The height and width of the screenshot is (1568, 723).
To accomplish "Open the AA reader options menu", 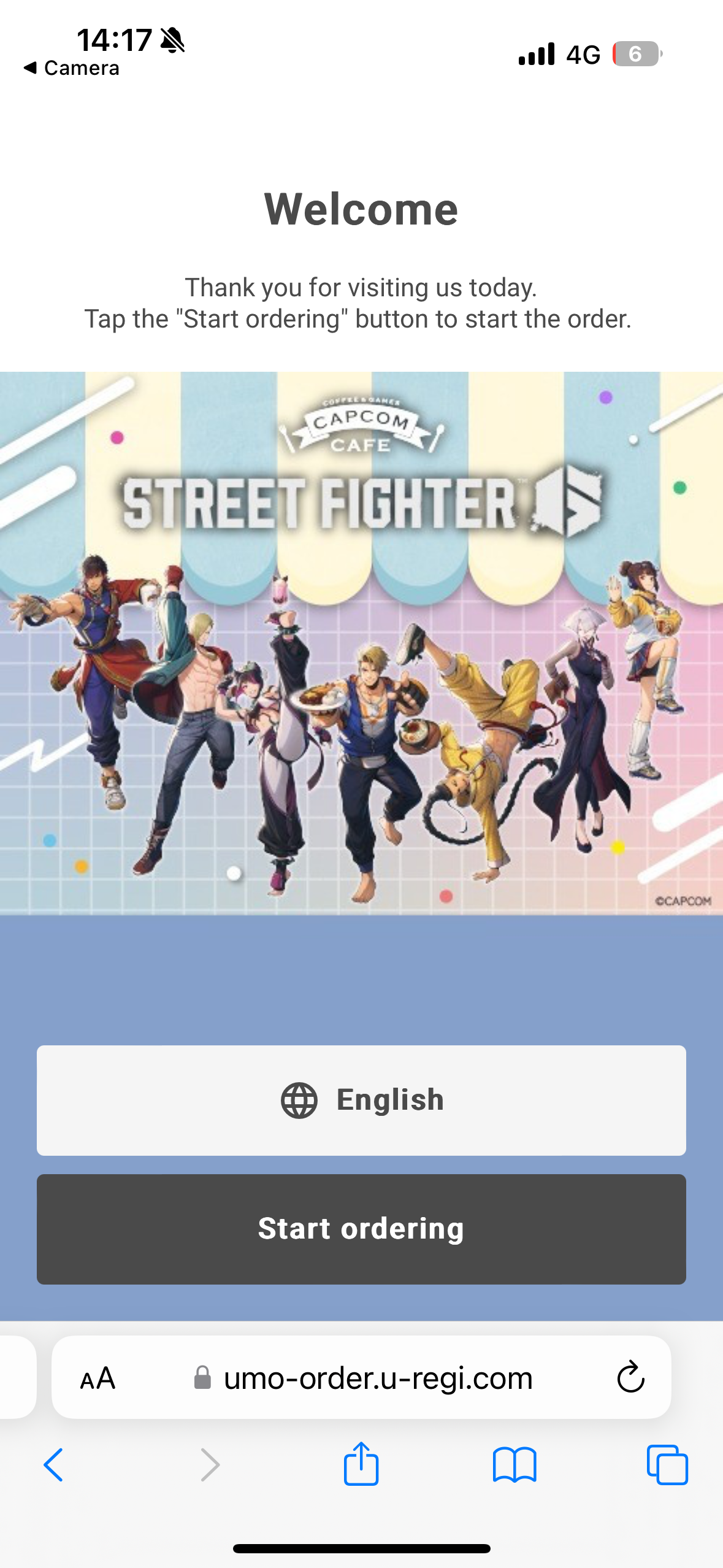I will [98, 1378].
